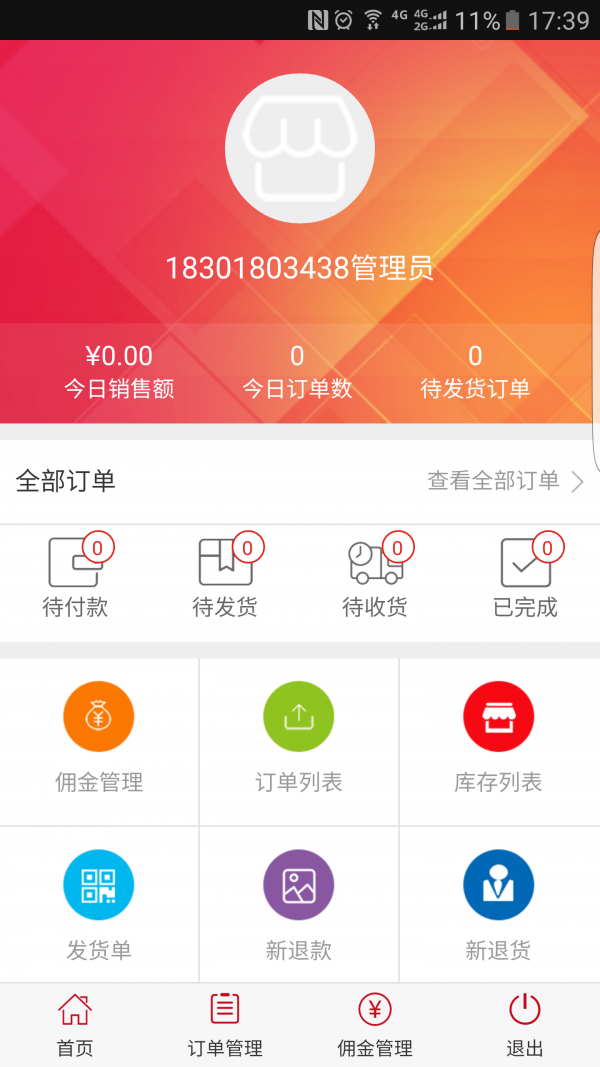Open 佣金管理 grid tile
The image size is (600, 1067).
tap(99, 740)
